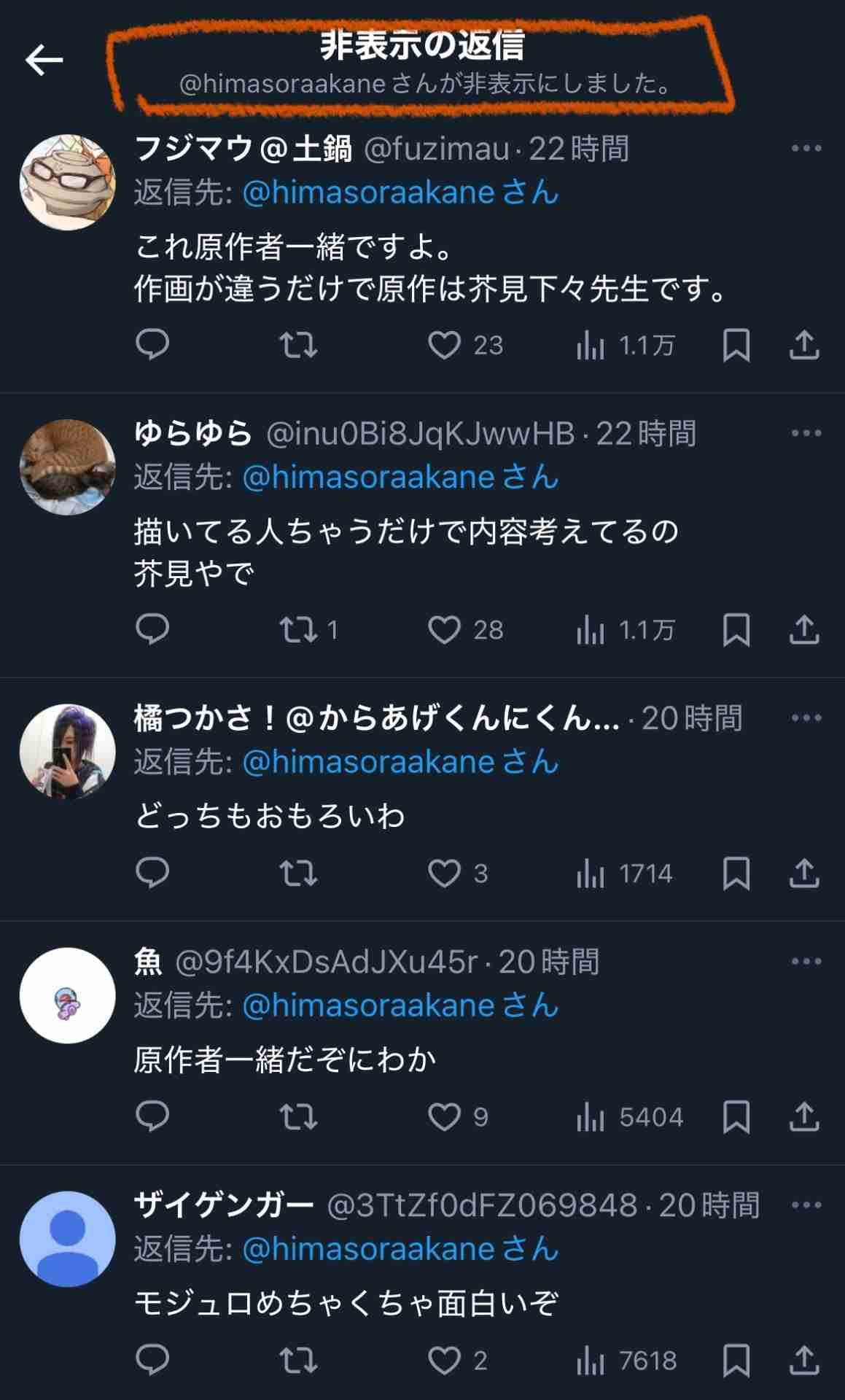Open the overflow menu on 橘つかさ's reply
Viewport: 845px width, 1400px height.
806,717
